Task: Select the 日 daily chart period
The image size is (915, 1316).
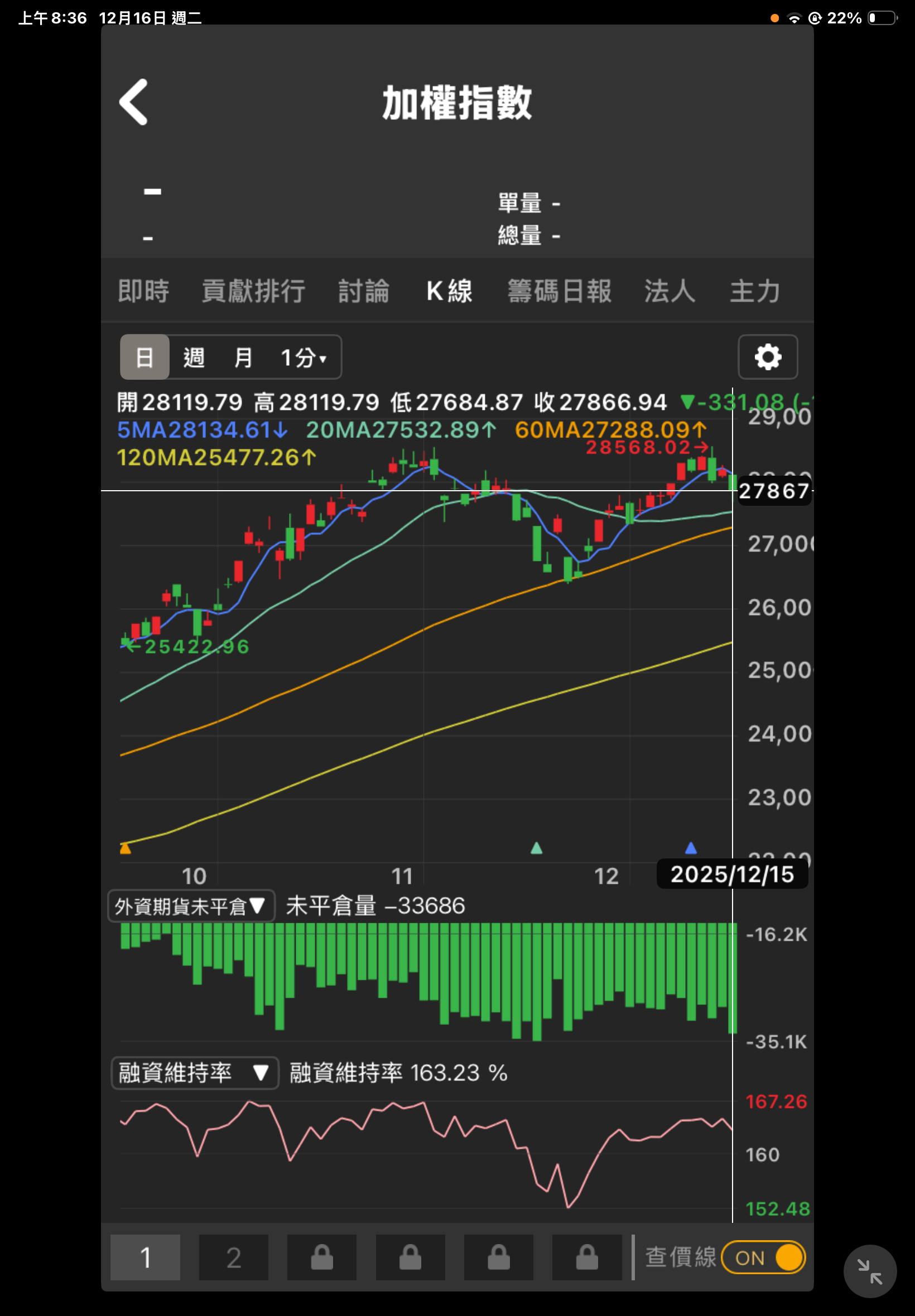Action: click(x=145, y=357)
